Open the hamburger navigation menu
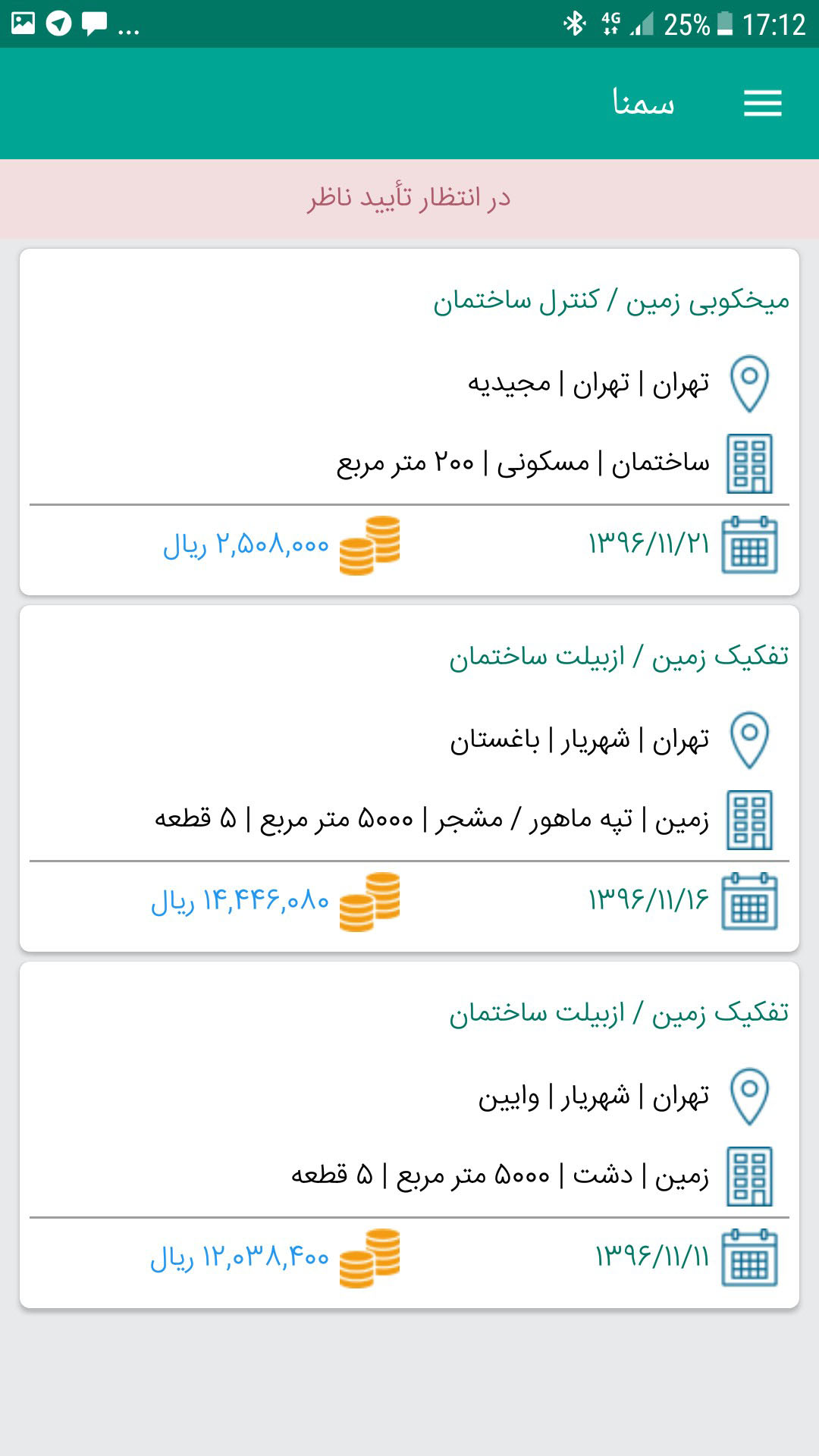 tap(762, 104)
